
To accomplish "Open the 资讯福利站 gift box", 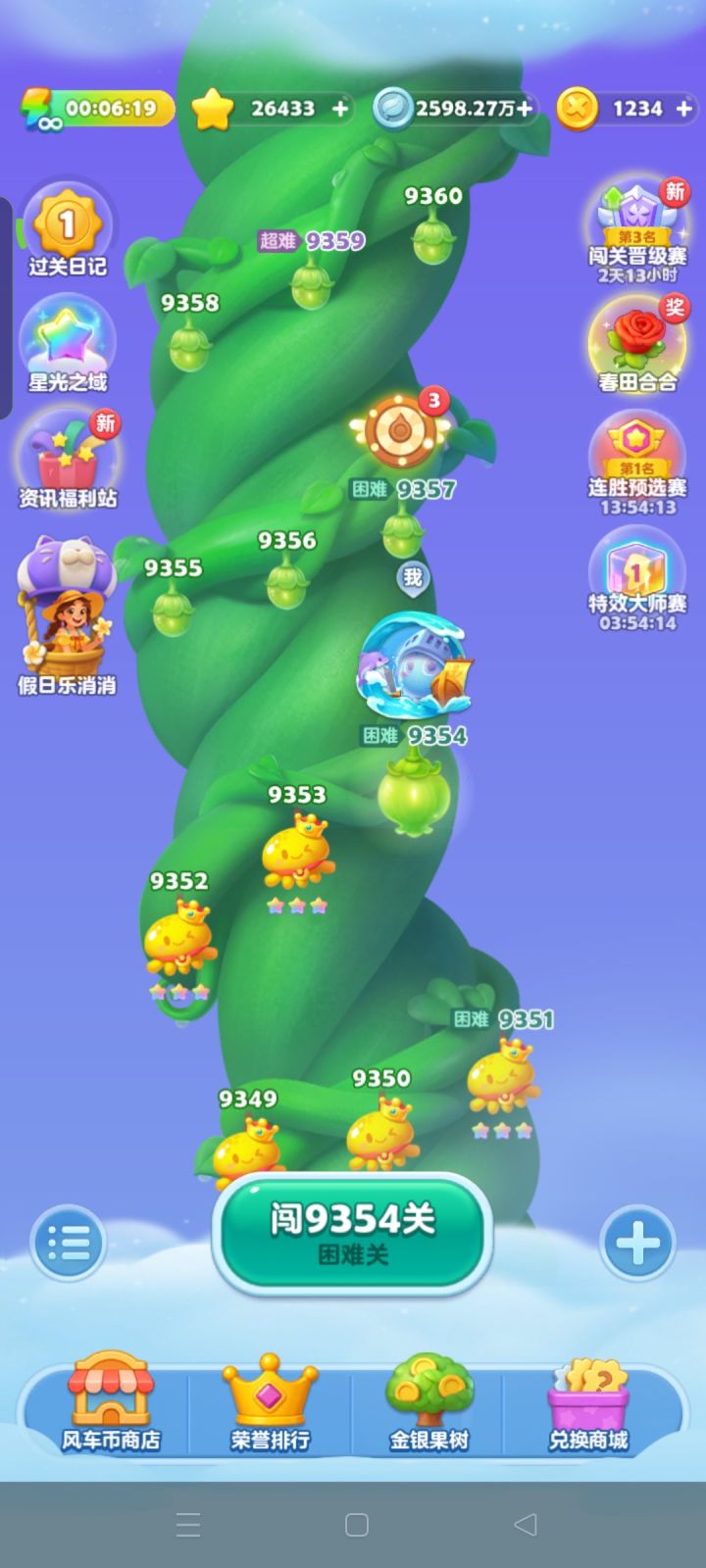I will click(67, 453).
